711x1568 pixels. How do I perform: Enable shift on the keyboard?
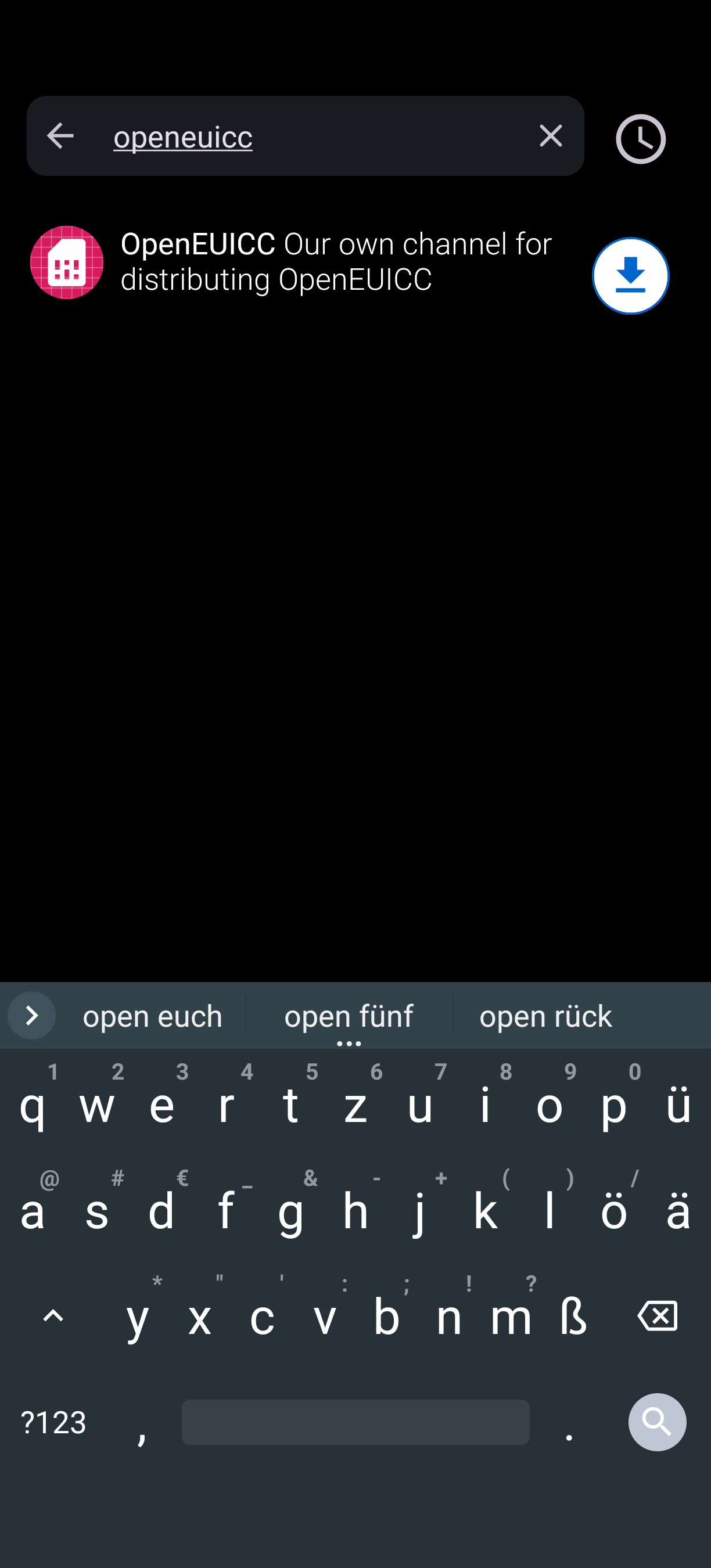(x=53, y=1316)
